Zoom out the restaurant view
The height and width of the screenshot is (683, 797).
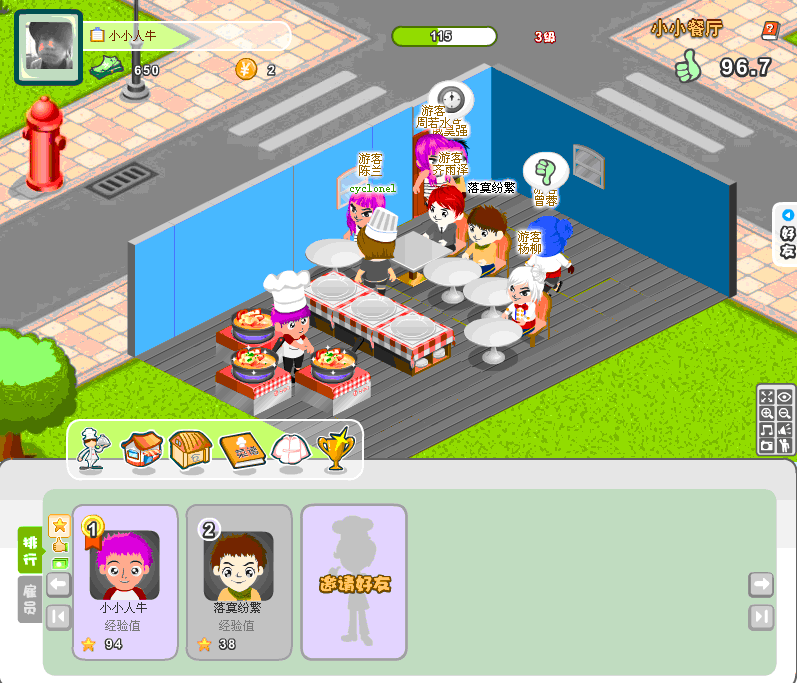point(785,412)
